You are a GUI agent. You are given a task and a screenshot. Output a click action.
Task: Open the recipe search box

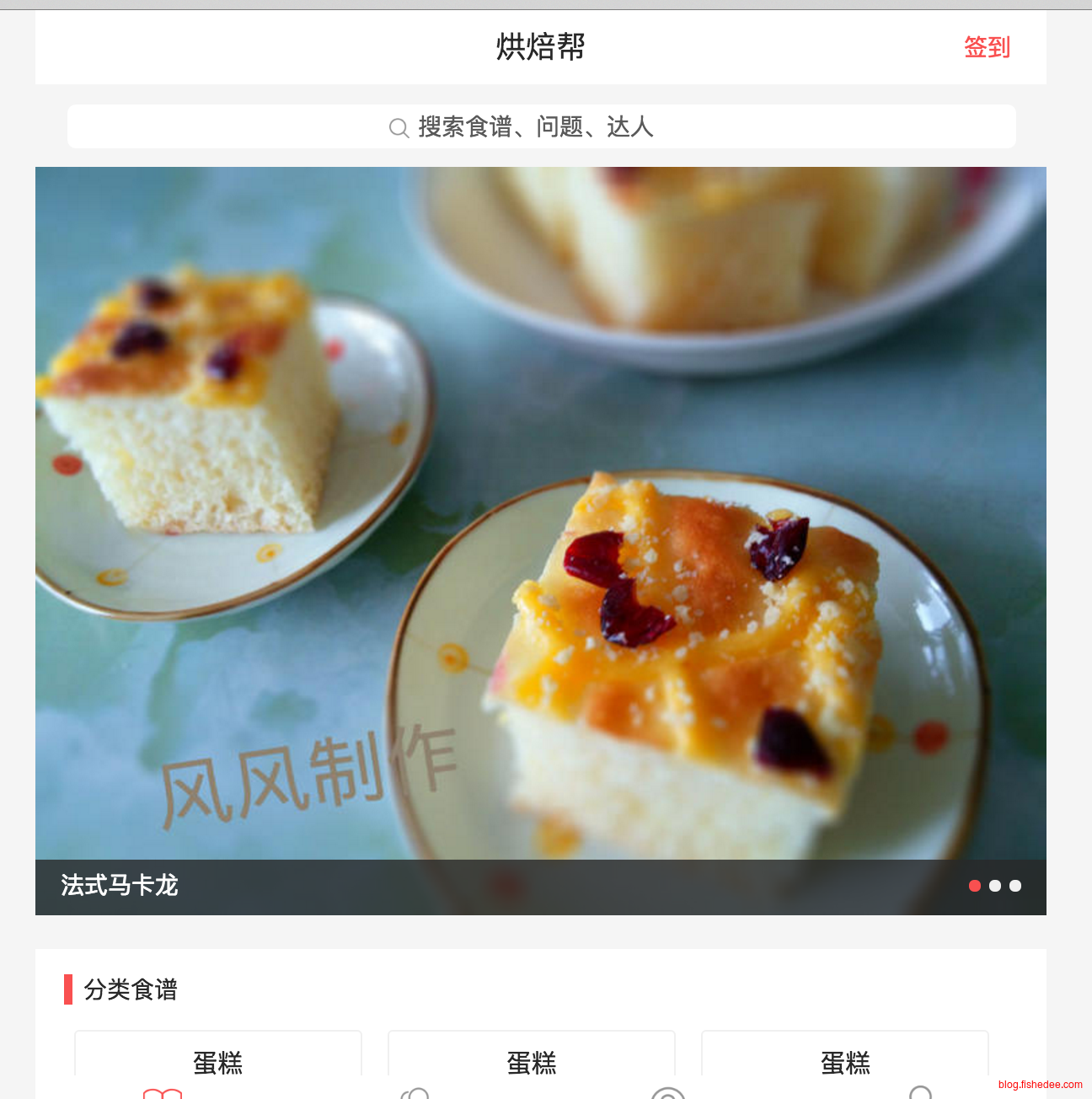point(541,126)
